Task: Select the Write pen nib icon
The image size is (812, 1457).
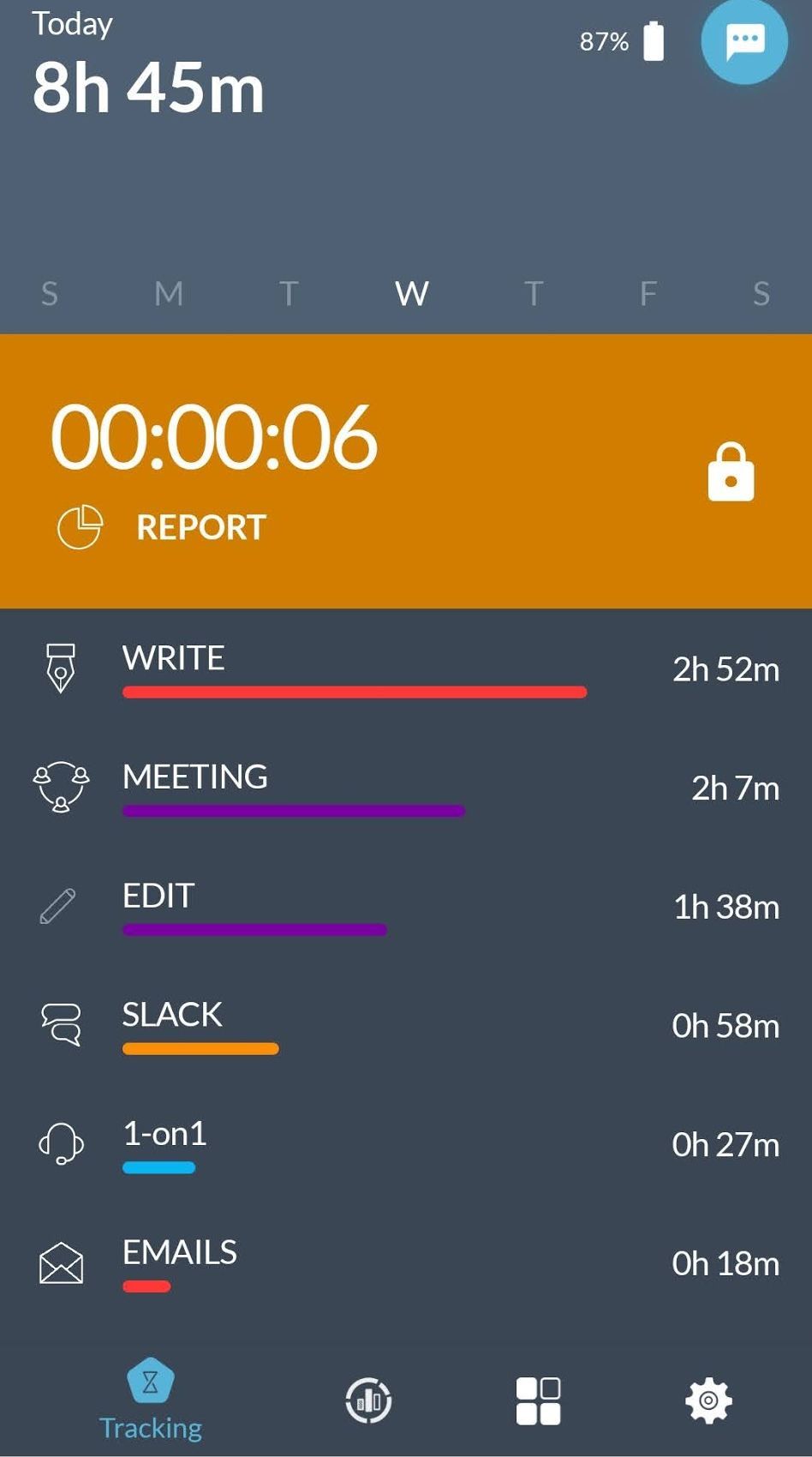Action: pyautogui.click(x=60, y=669)
